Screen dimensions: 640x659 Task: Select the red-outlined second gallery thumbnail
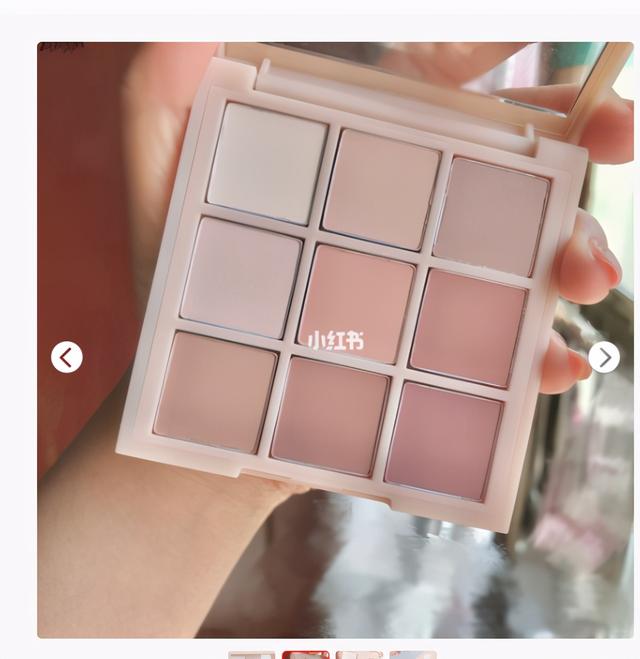[x=305, y=655]
